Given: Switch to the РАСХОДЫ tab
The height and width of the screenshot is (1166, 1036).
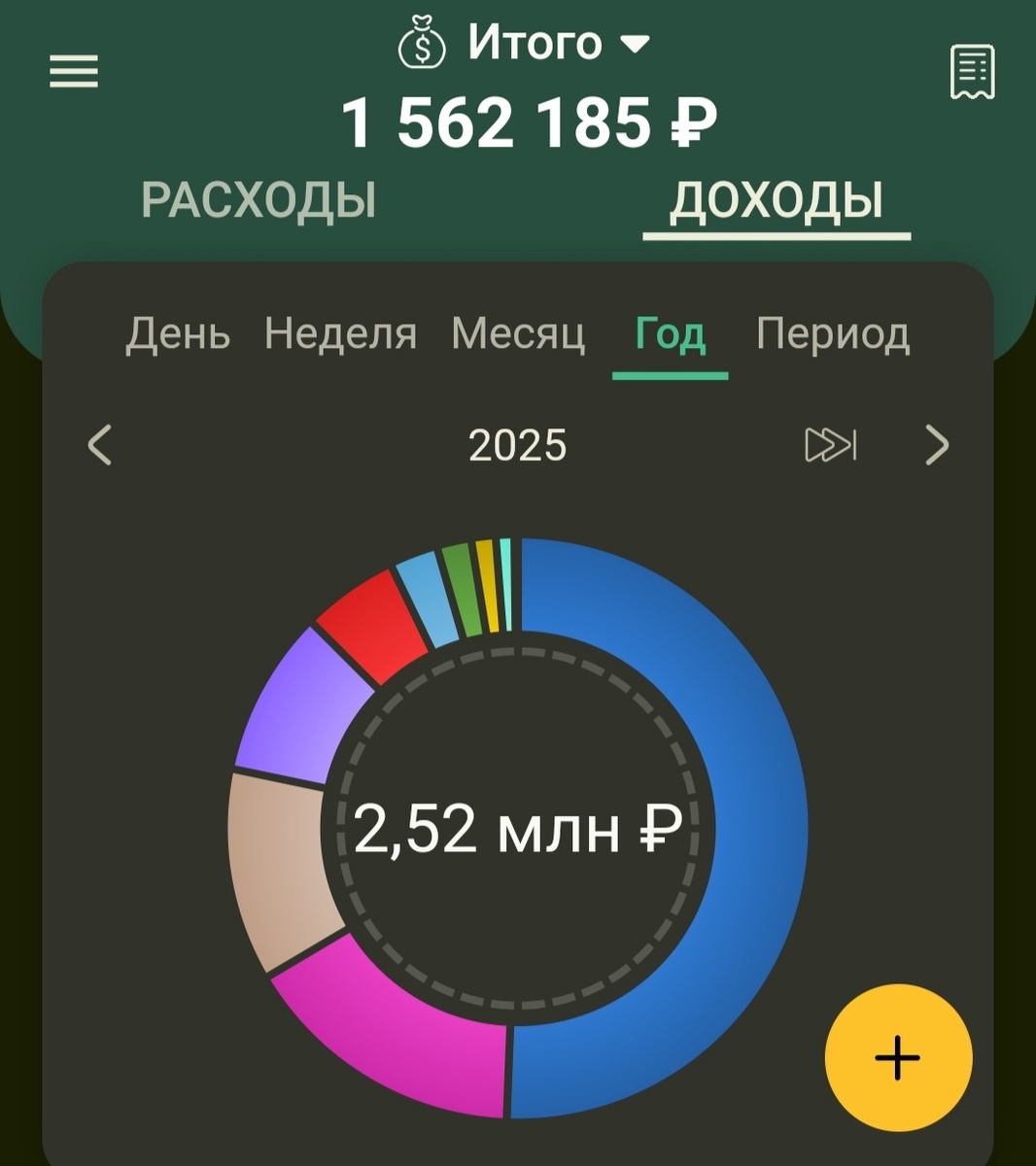Looking at the screenshot, I should 260,199.
